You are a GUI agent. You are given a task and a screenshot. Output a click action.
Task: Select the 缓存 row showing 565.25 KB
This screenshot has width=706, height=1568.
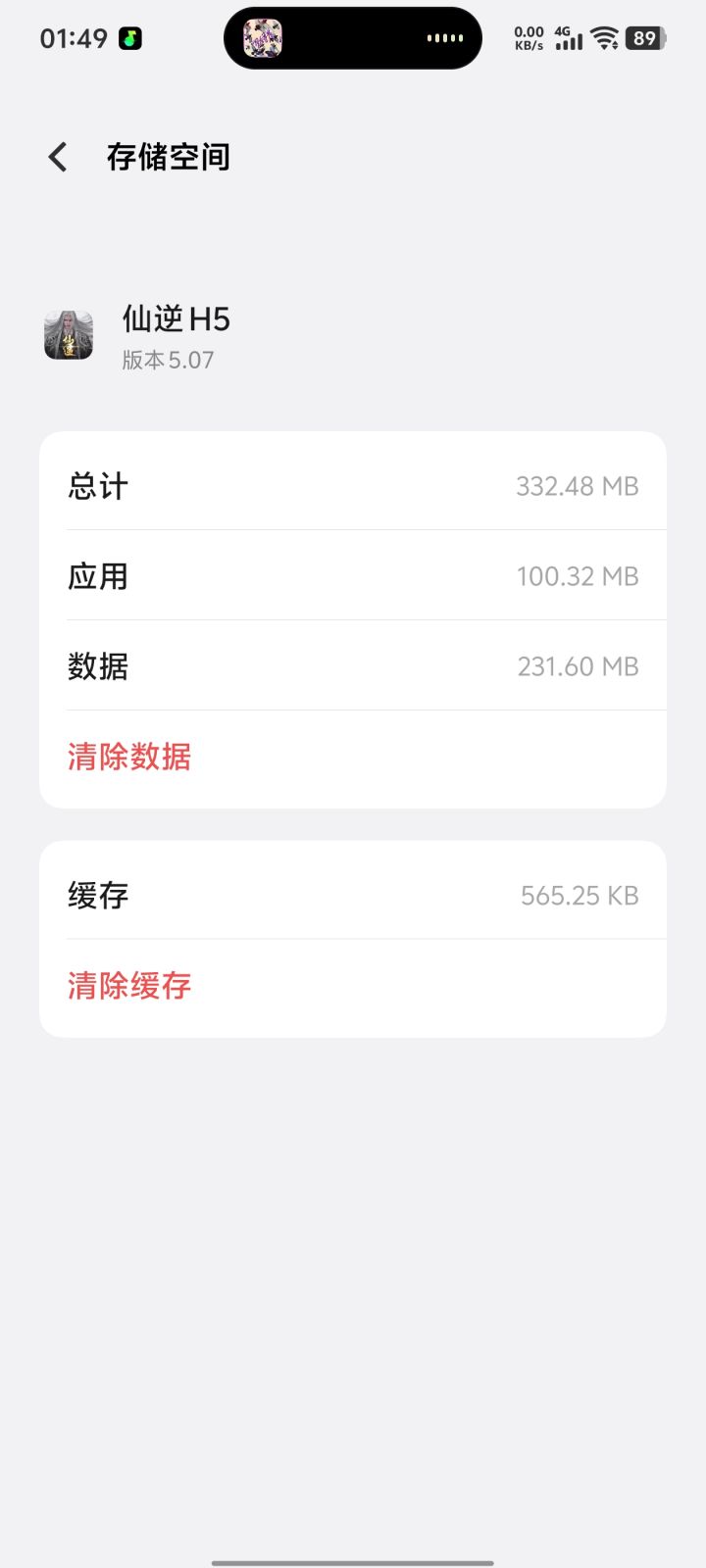[353, 894]
